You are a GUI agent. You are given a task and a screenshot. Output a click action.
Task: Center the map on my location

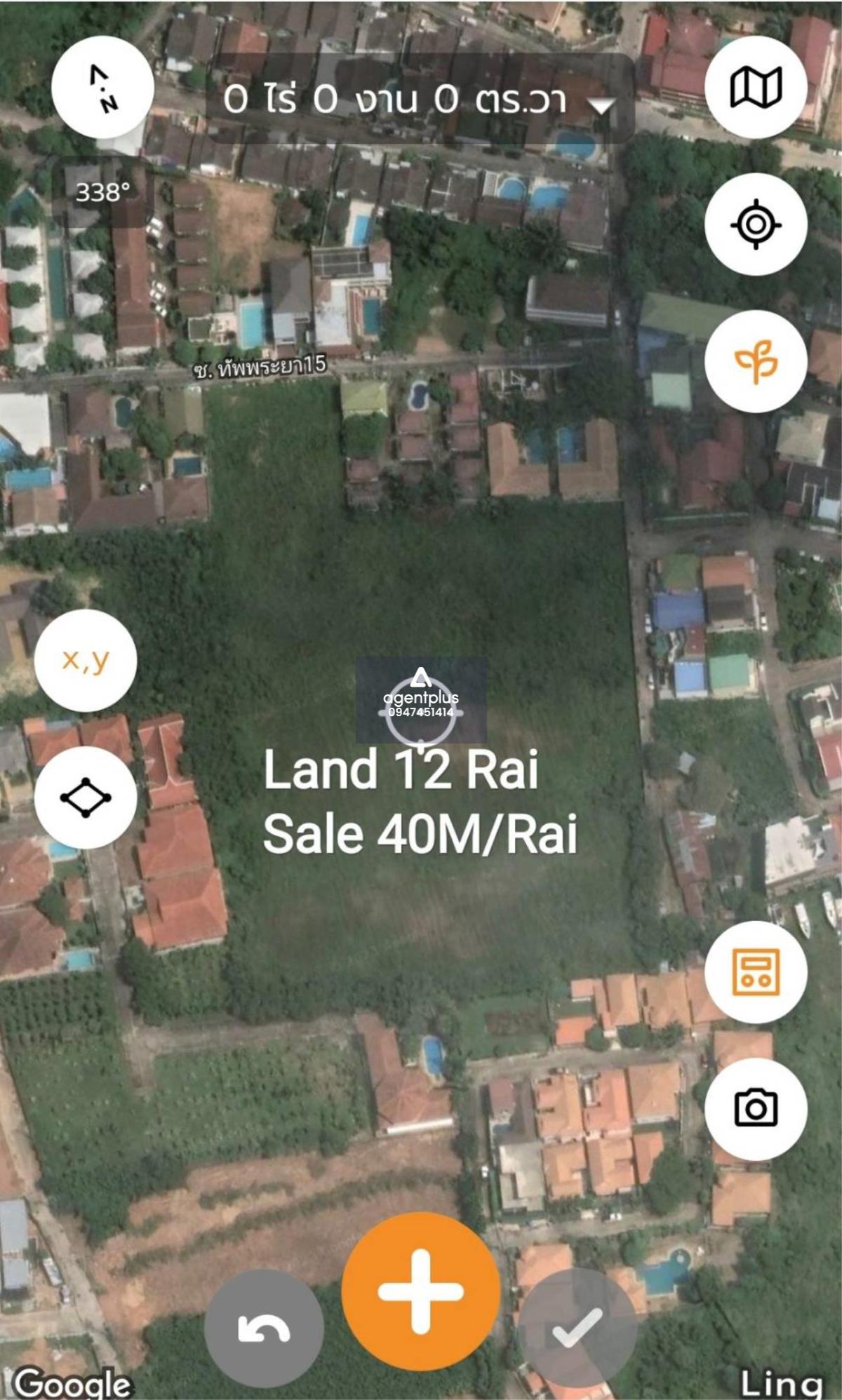tap(756, 224)
